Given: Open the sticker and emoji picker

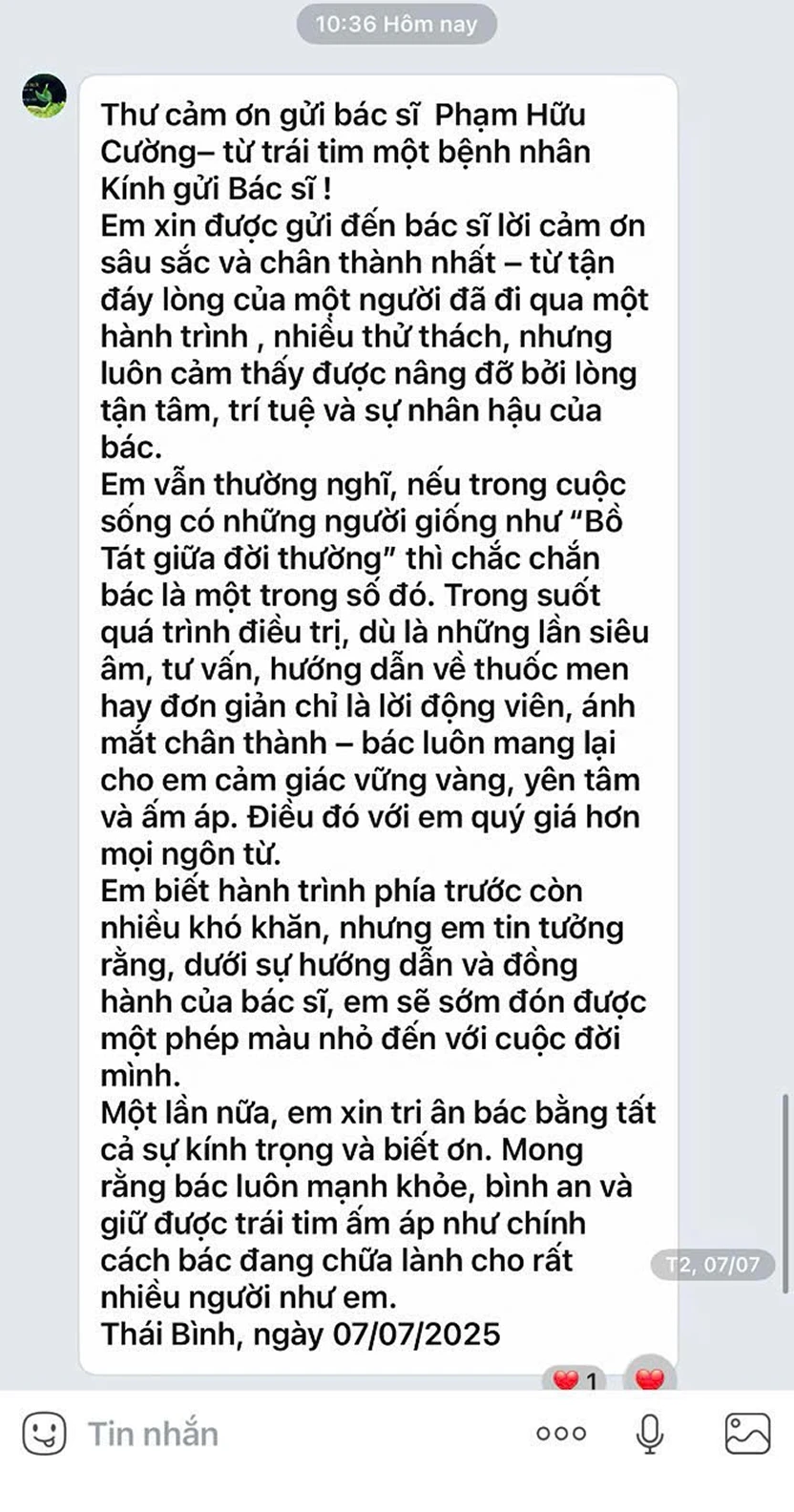Looking at the screenshot, I should pyautogui.click(x=44, y=1433).
